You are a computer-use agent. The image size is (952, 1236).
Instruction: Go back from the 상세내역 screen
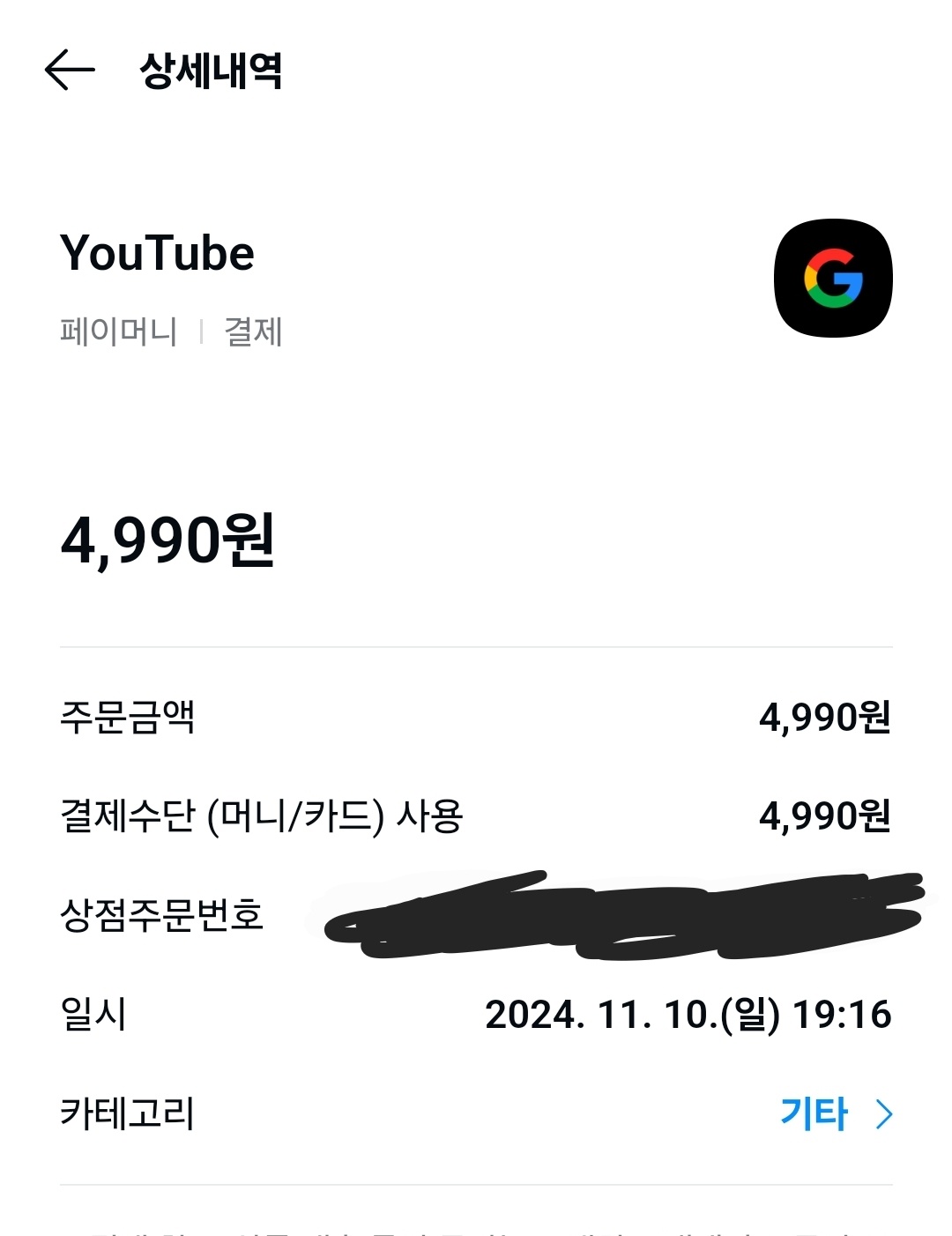tap(70, 70)
